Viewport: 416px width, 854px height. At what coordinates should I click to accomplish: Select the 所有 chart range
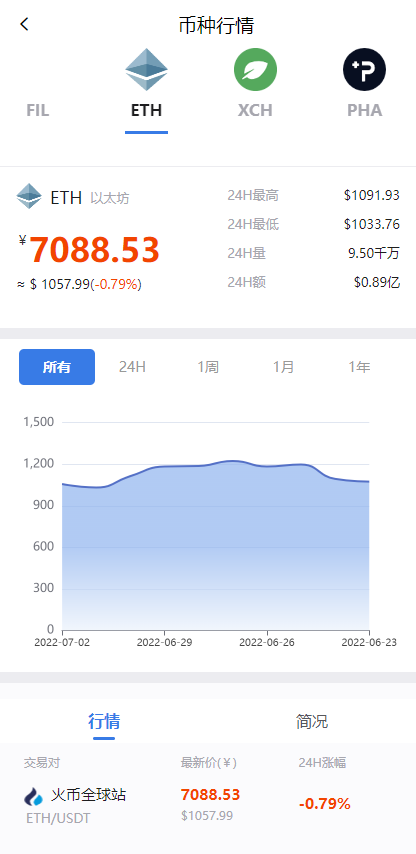57,367
